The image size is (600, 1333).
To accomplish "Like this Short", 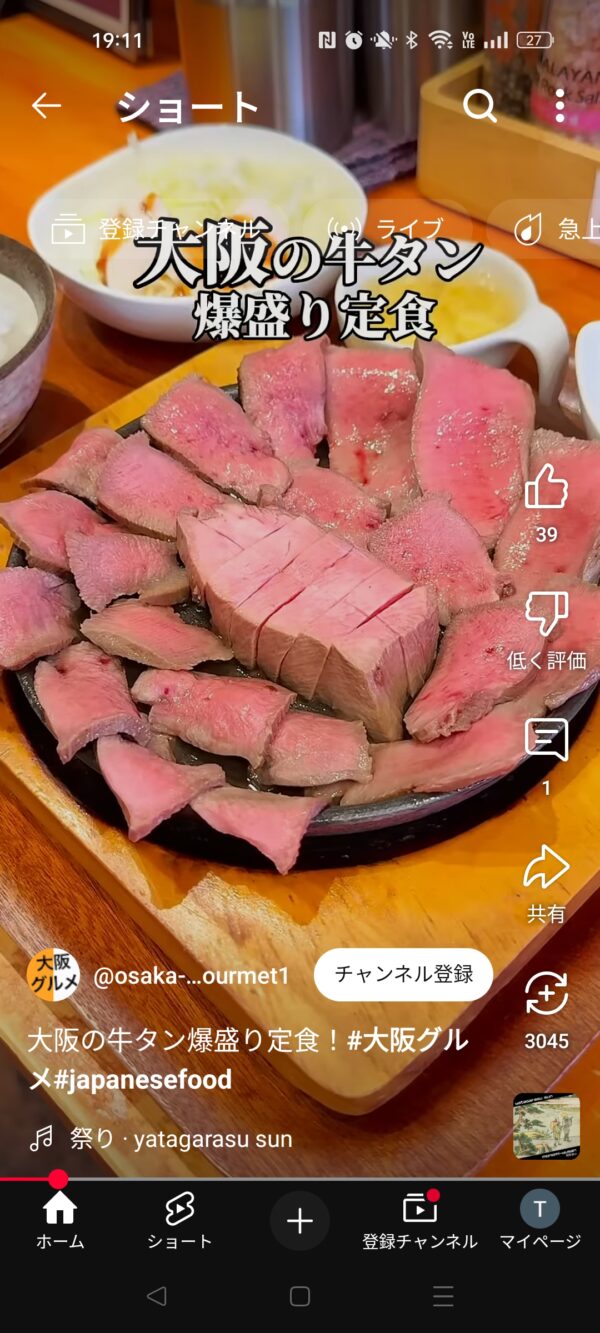I will coord(546,488).
